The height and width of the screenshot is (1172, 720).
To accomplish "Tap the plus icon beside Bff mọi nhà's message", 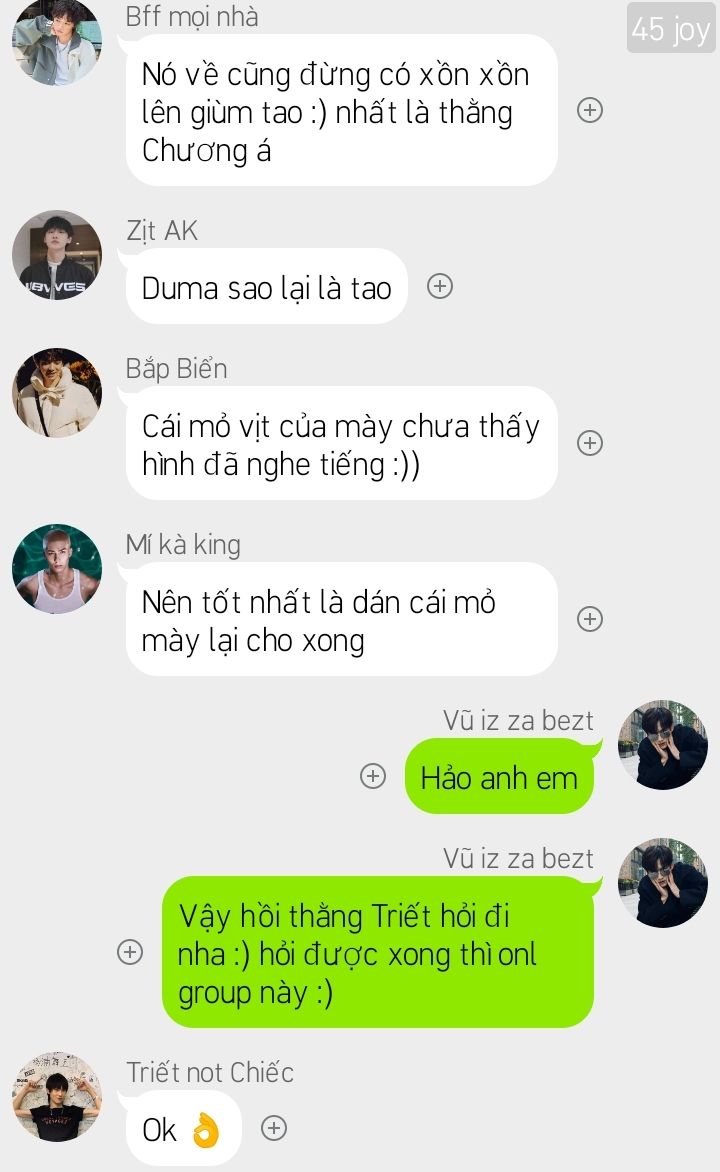I will [590, 111].
